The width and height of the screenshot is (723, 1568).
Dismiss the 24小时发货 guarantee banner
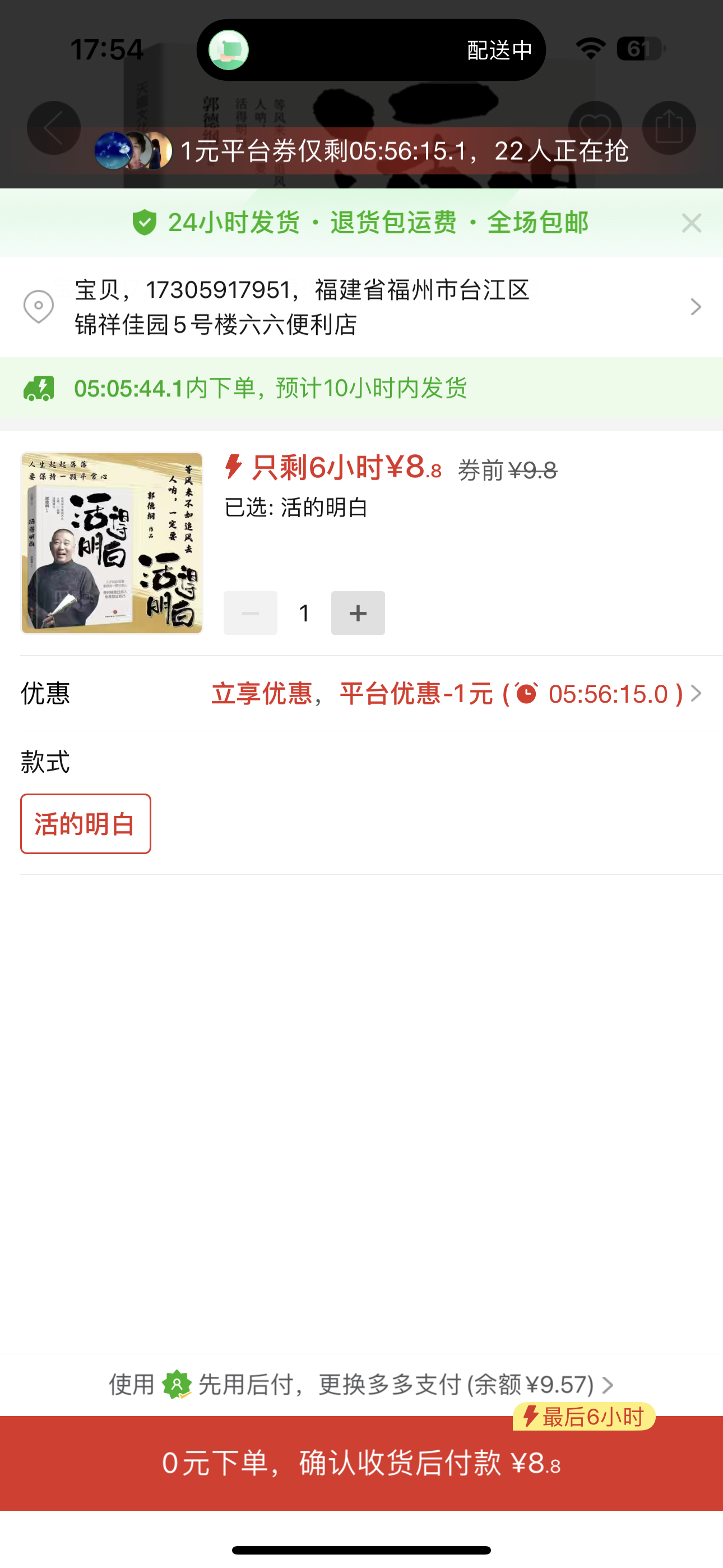692,223
